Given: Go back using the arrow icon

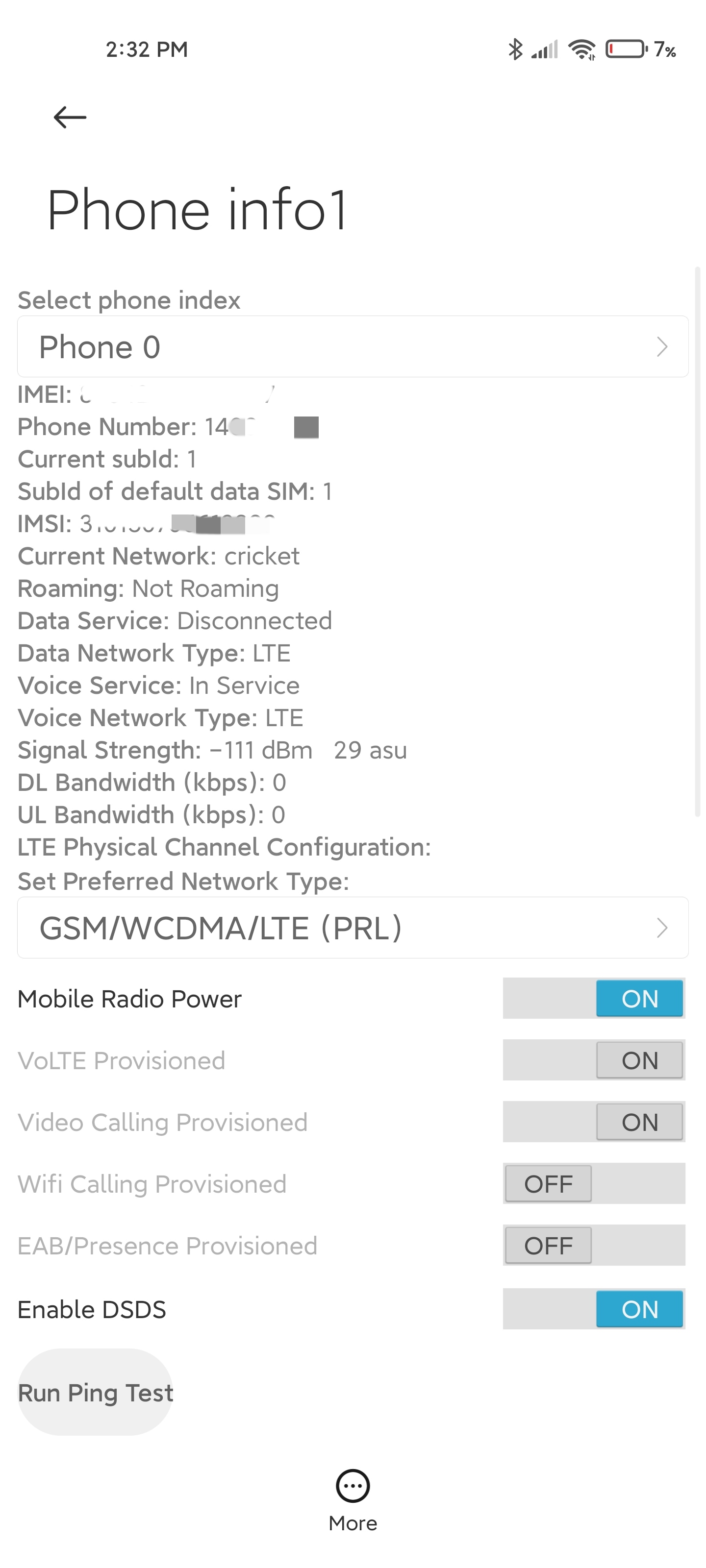Looking at the screenshot, I should (70, 117).
